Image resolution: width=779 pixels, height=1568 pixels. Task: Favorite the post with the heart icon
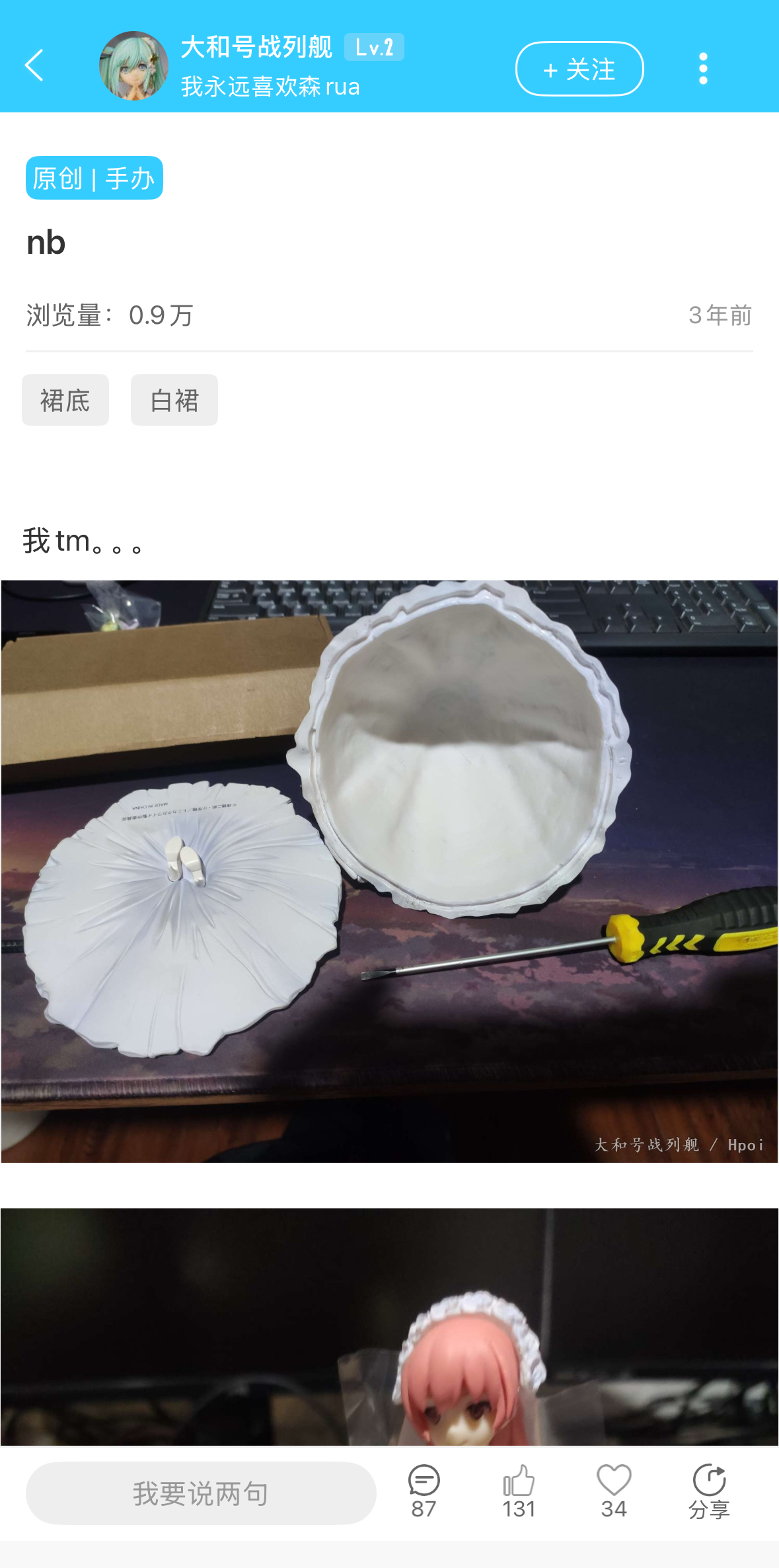coord(614,1491)
